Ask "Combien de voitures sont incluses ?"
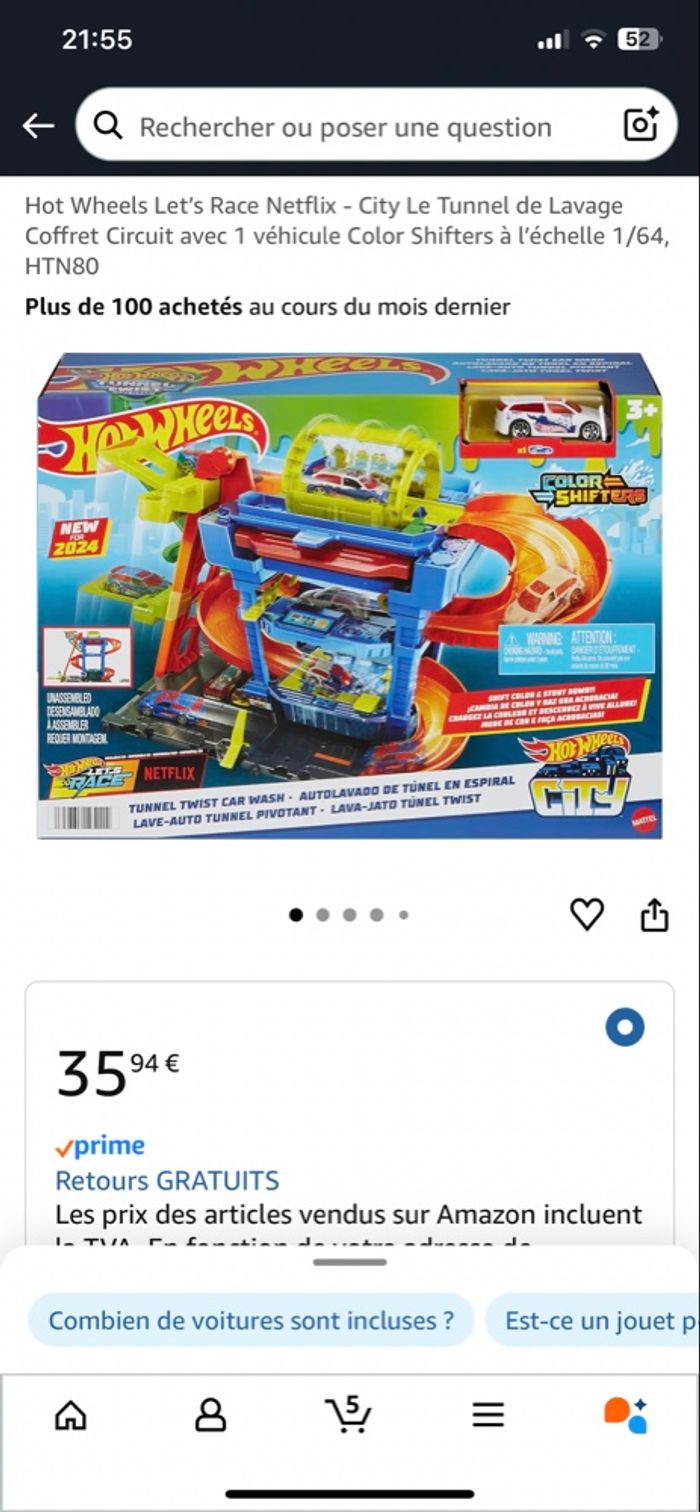This screenshot has height=1512, width=700. click(251, 1320)
